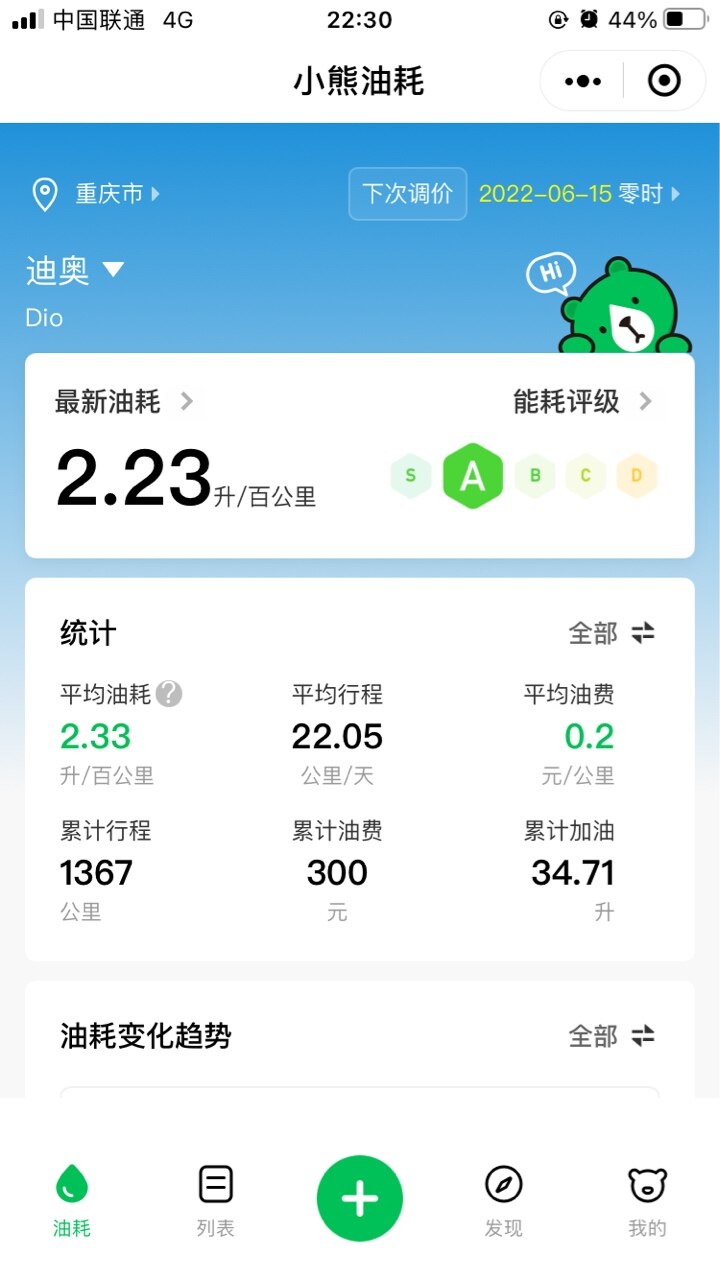Change the 油耗变化趋势 range filter 全部
This screenshot has width=720, height=1280.
coord(612,1037)
